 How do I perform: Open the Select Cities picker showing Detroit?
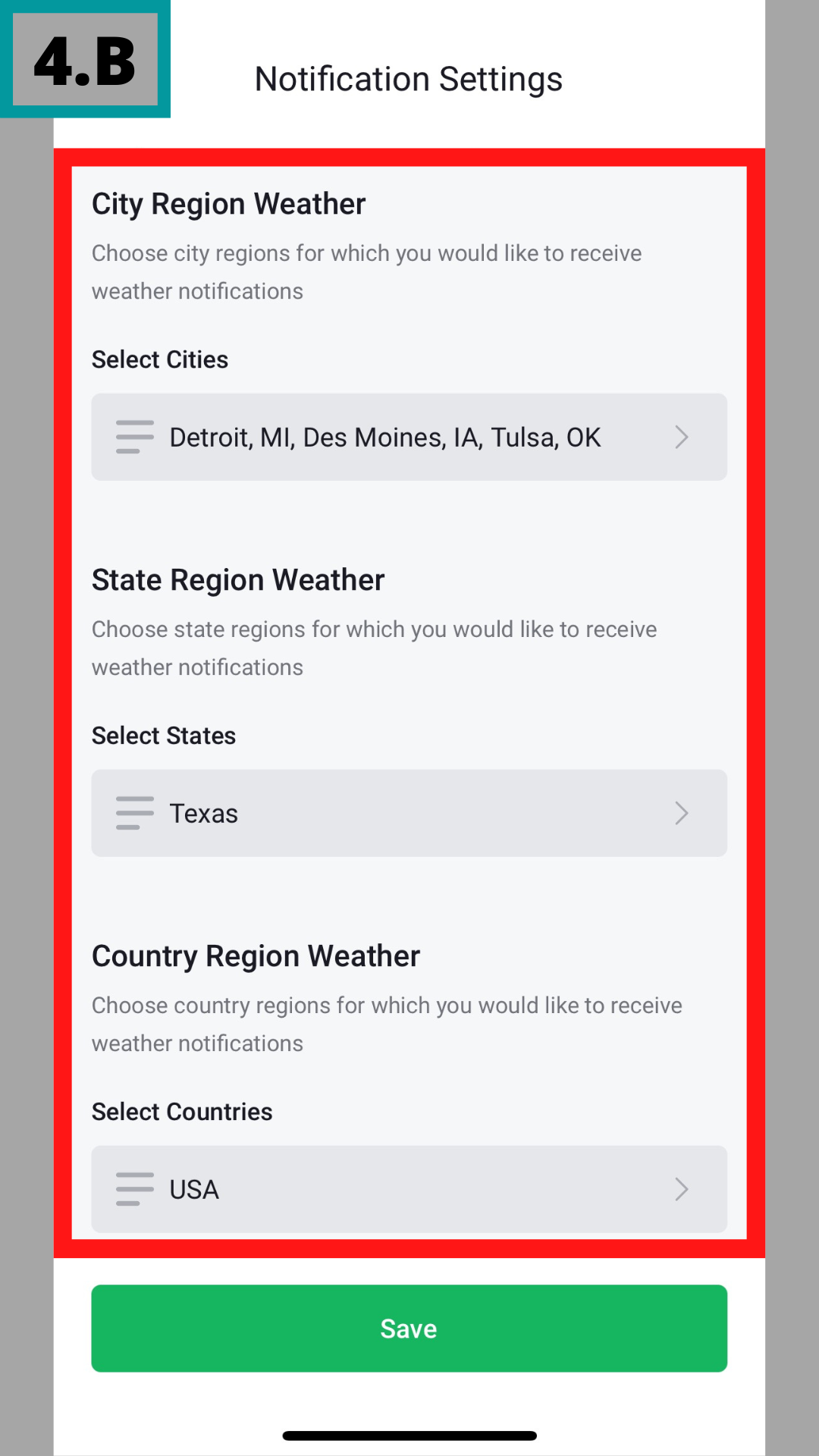click(409, 437)
